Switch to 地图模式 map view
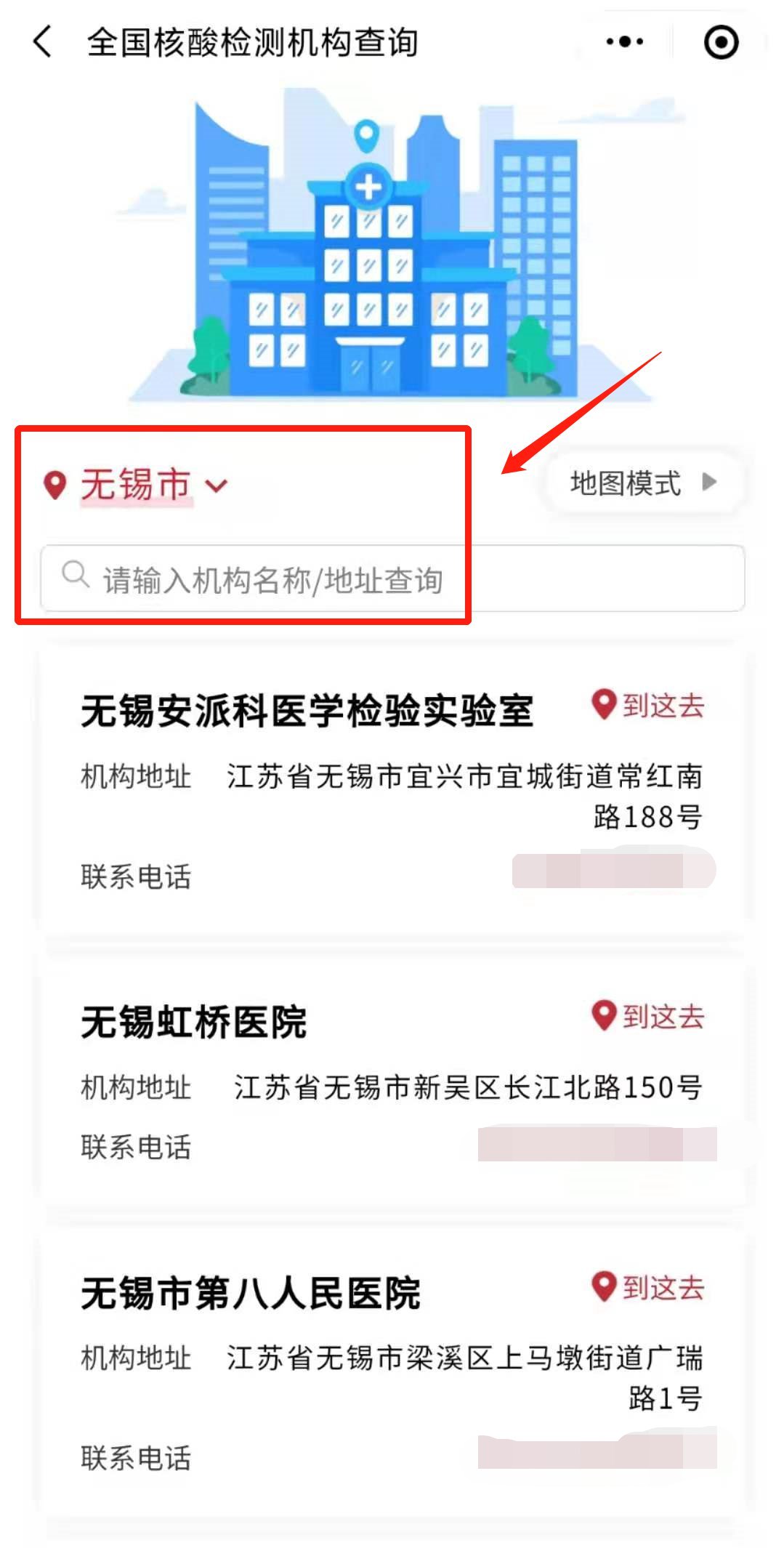Viewport: 784px width, 1548px height. point(642,483)
